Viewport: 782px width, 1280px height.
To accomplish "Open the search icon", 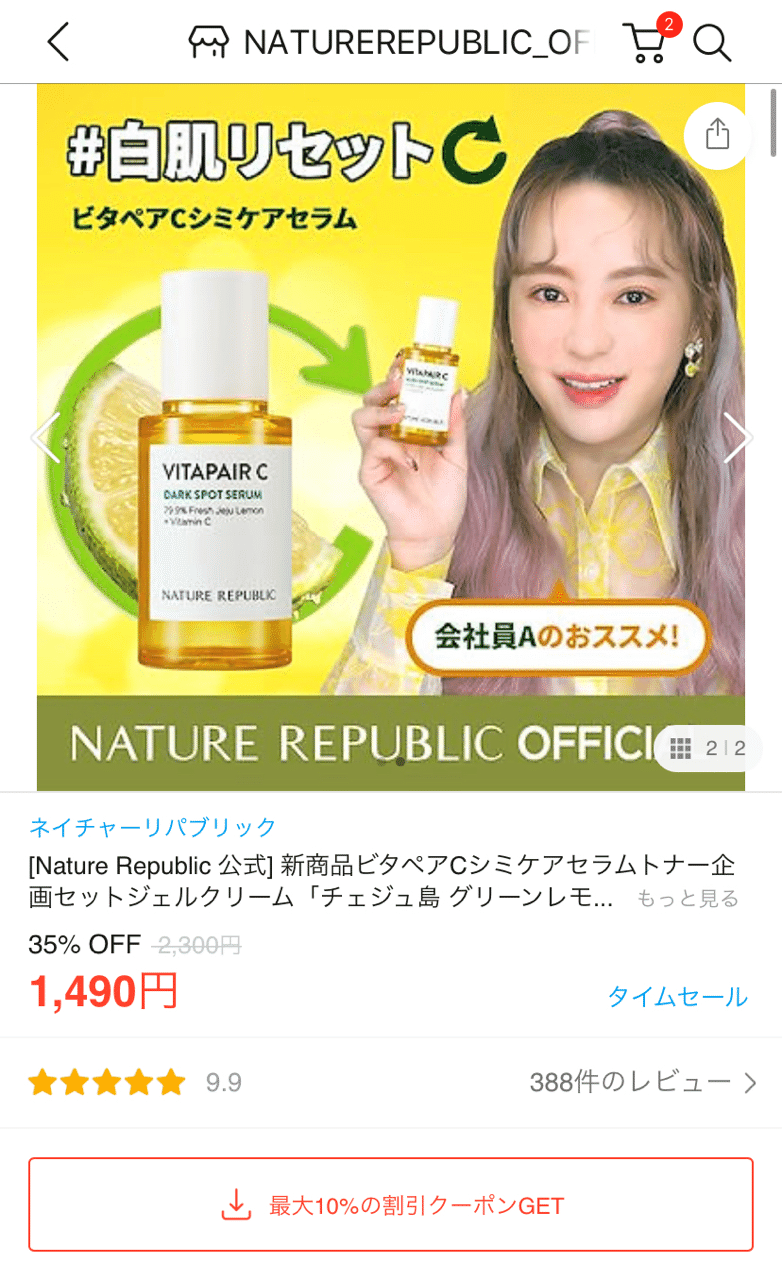I will 712,44.
